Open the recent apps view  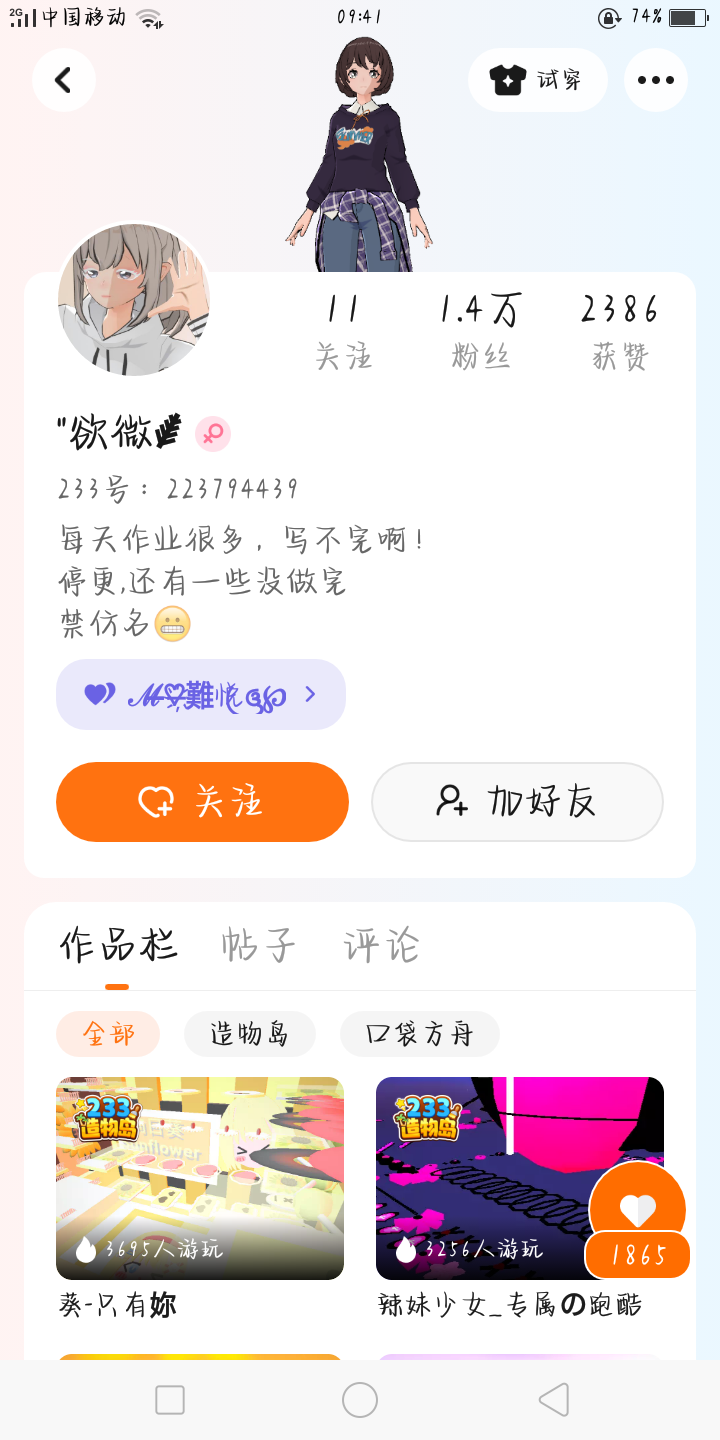point(170,1400)
